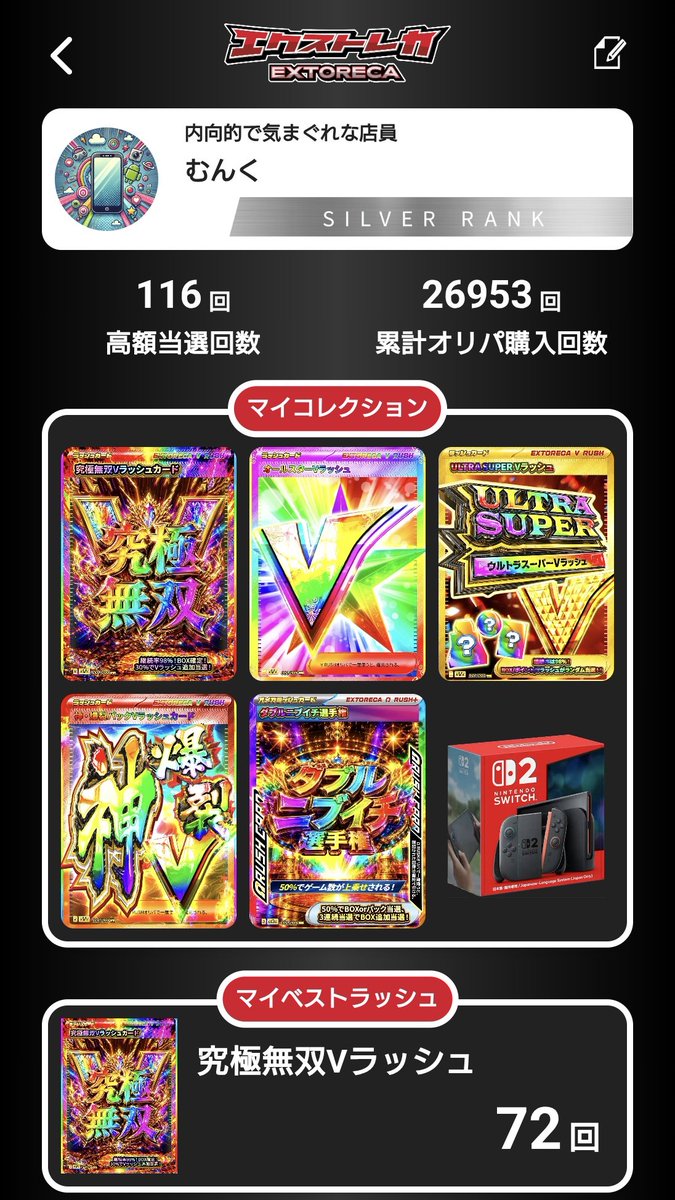View the オールスターVラッシュ rainbow card
The width and height of the screenshot is (675, 1200).
point(337,563)
